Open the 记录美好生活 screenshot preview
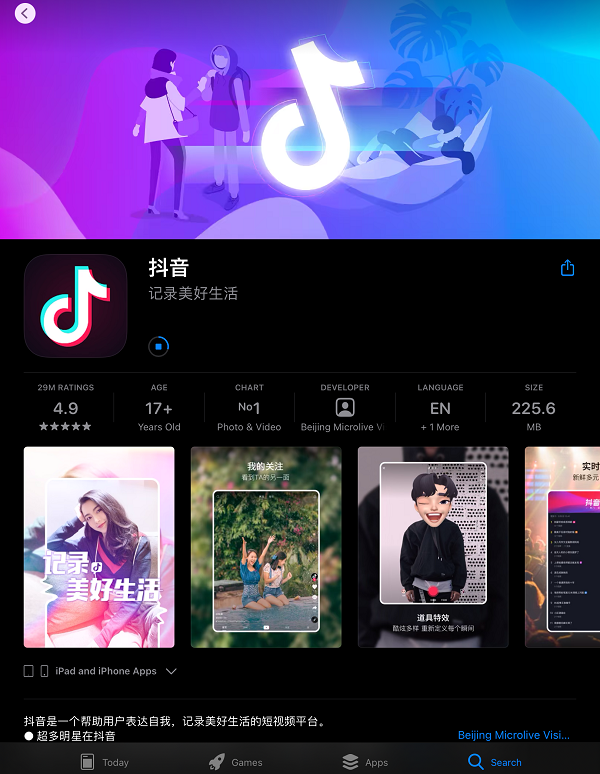600x774 pixels. 99,546
